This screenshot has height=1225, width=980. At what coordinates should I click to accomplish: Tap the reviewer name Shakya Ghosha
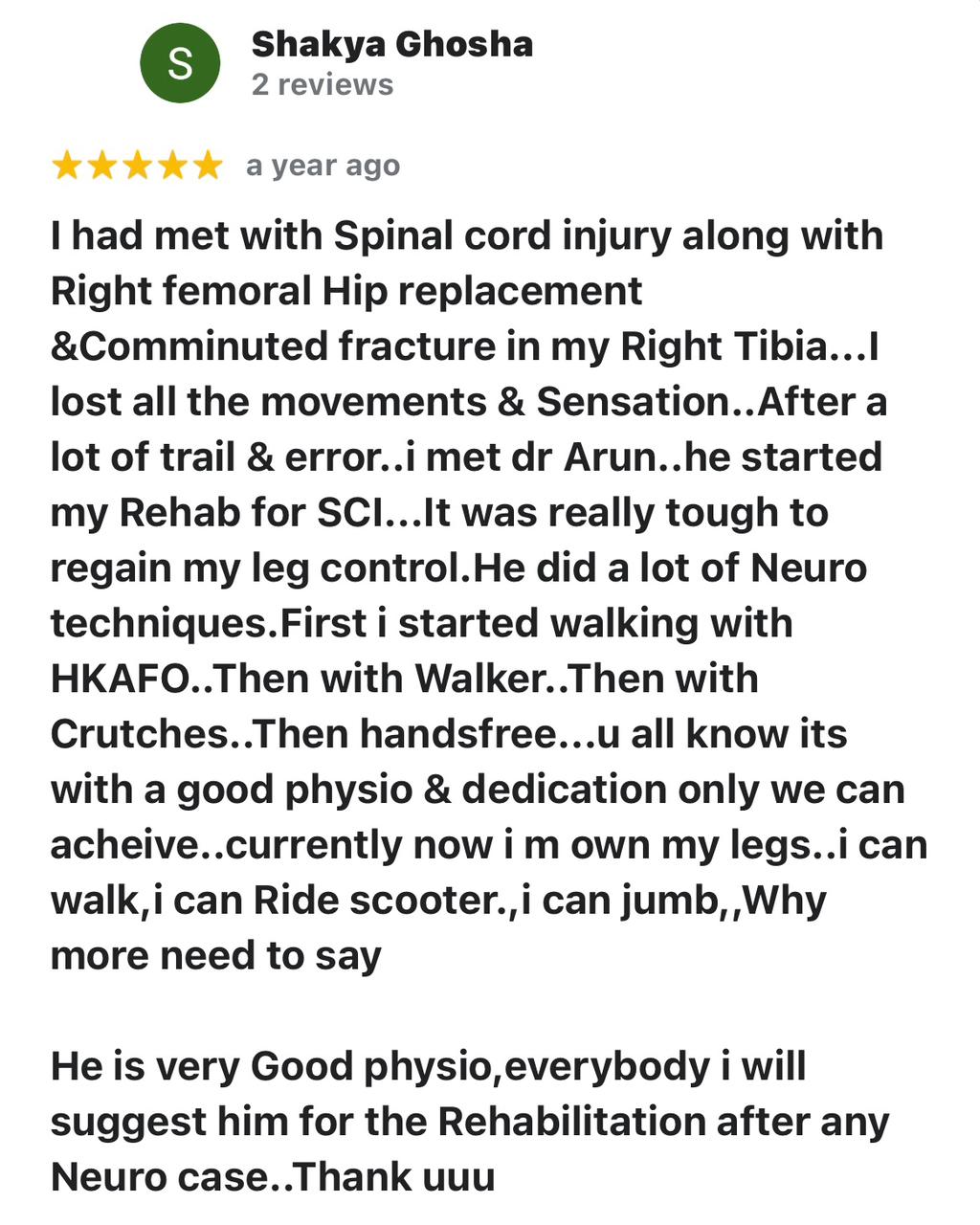pyautogui.click(x=391, y=44)
